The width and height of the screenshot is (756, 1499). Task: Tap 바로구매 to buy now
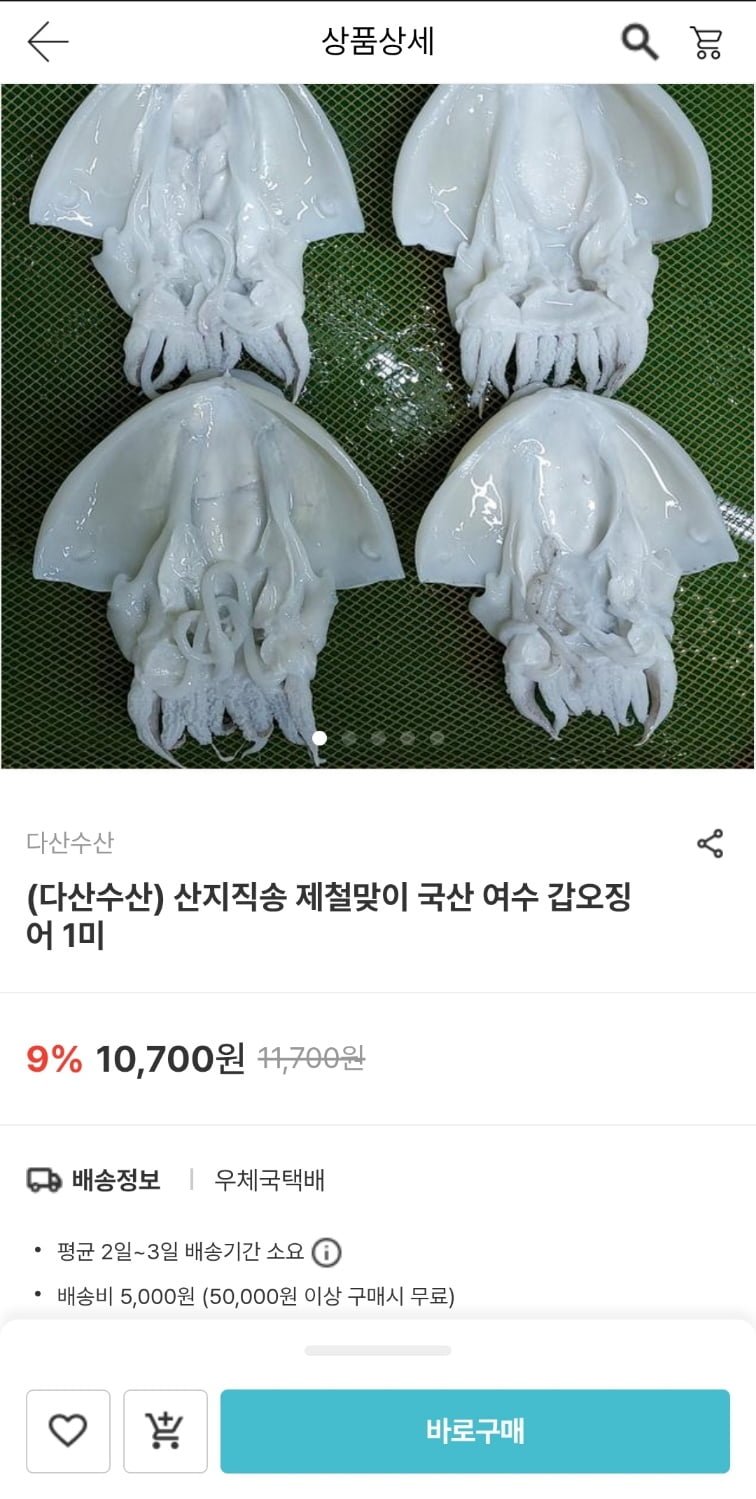(475, 1431)
